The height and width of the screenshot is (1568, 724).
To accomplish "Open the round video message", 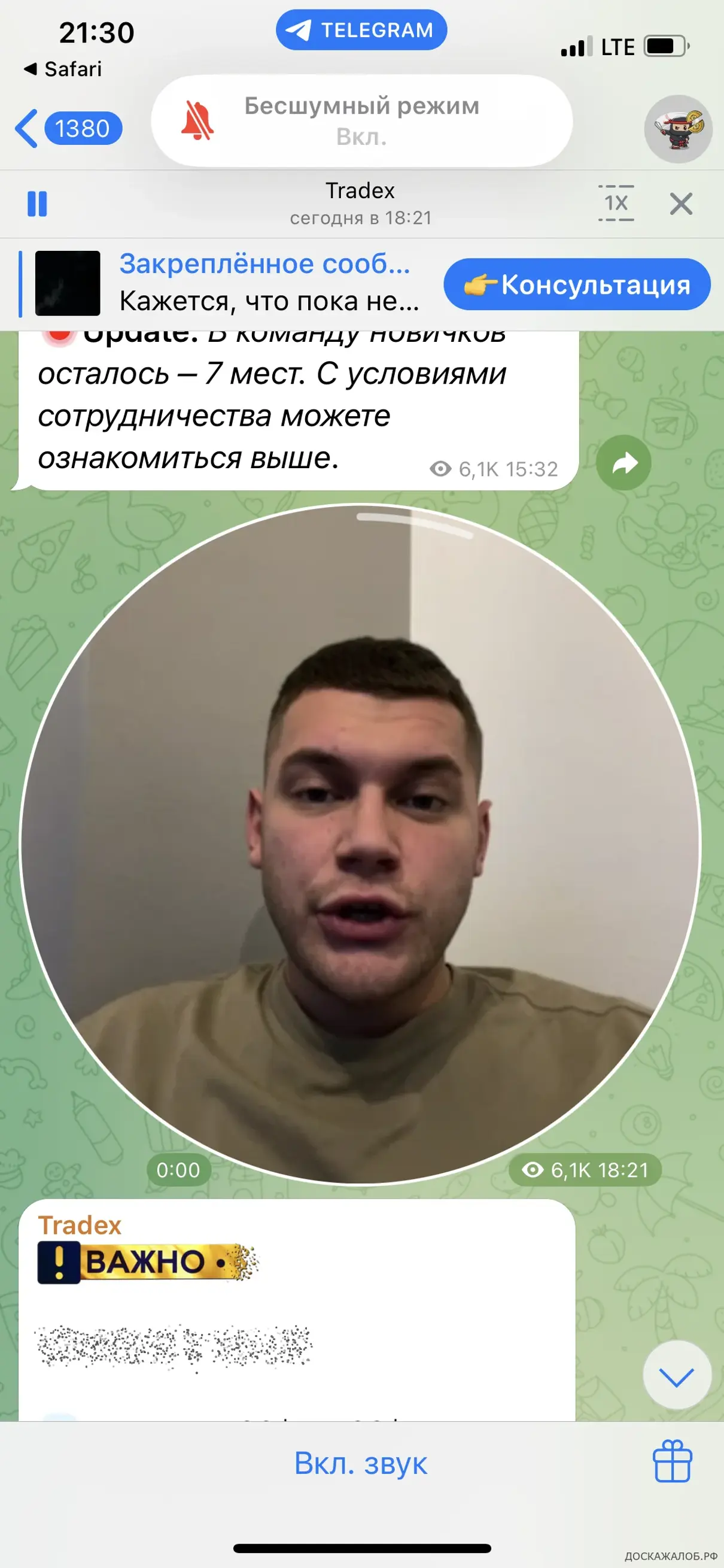I will 361,843.
